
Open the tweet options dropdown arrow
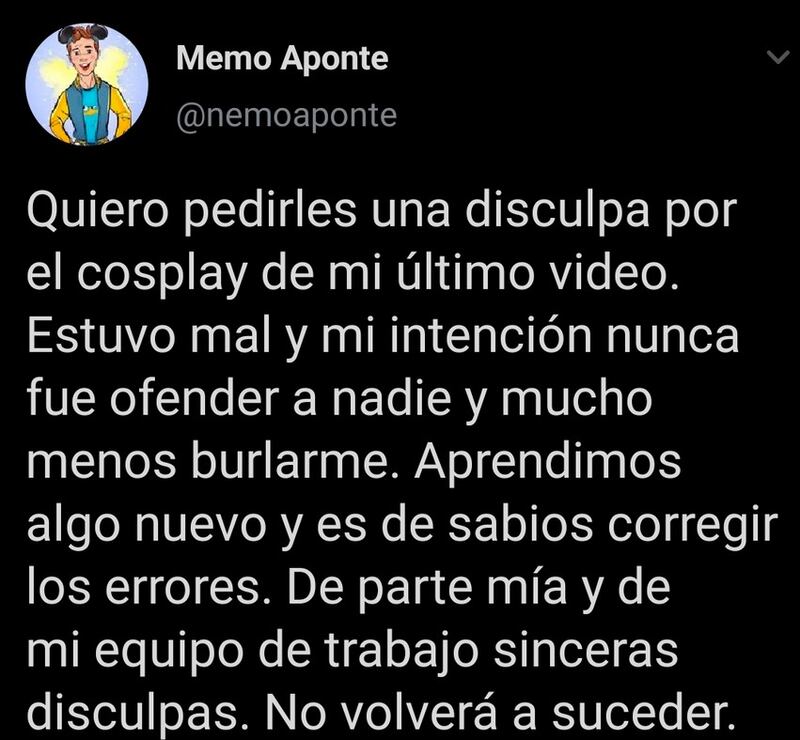[x=778, y=58]
